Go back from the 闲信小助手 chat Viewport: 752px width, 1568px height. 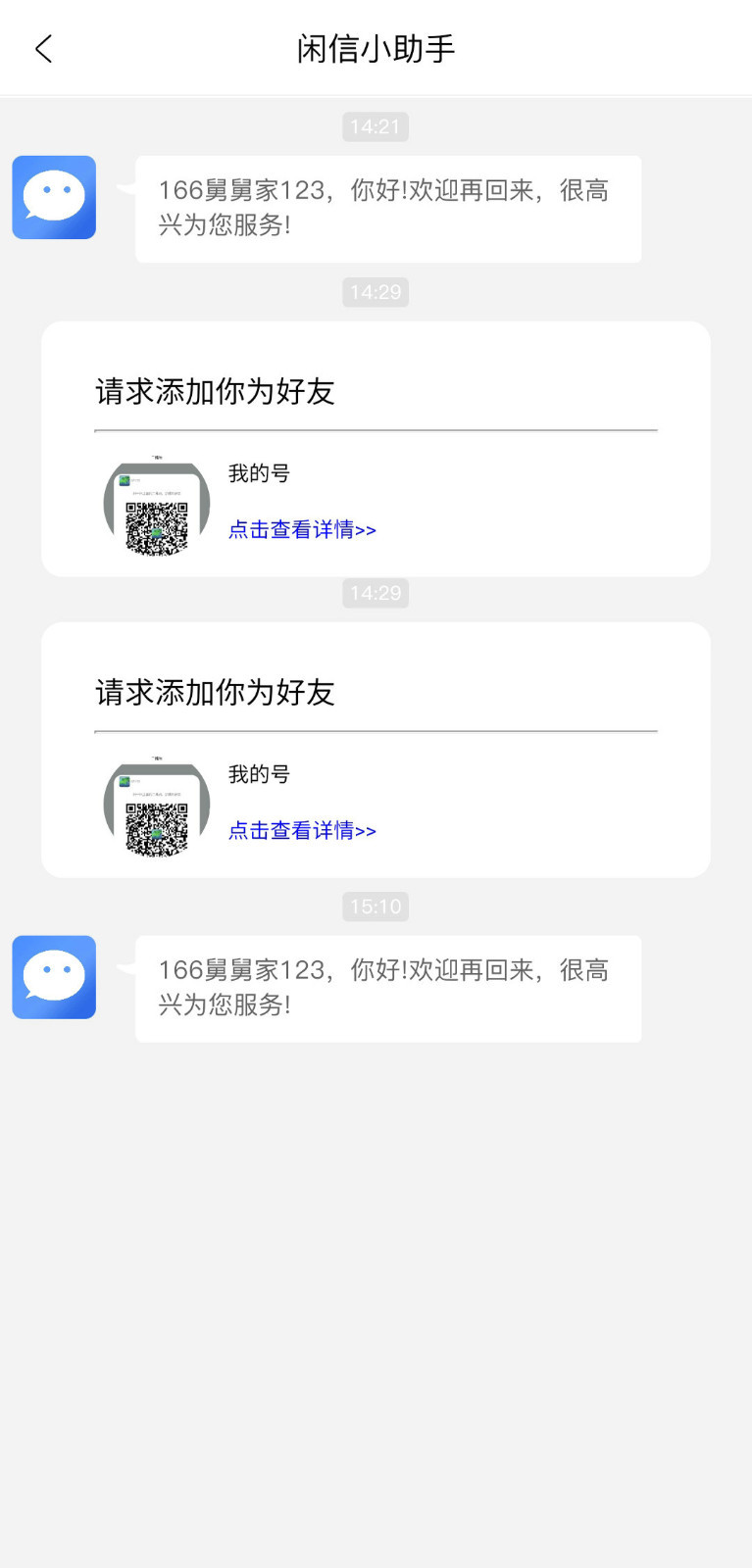[x=44, y=49]
